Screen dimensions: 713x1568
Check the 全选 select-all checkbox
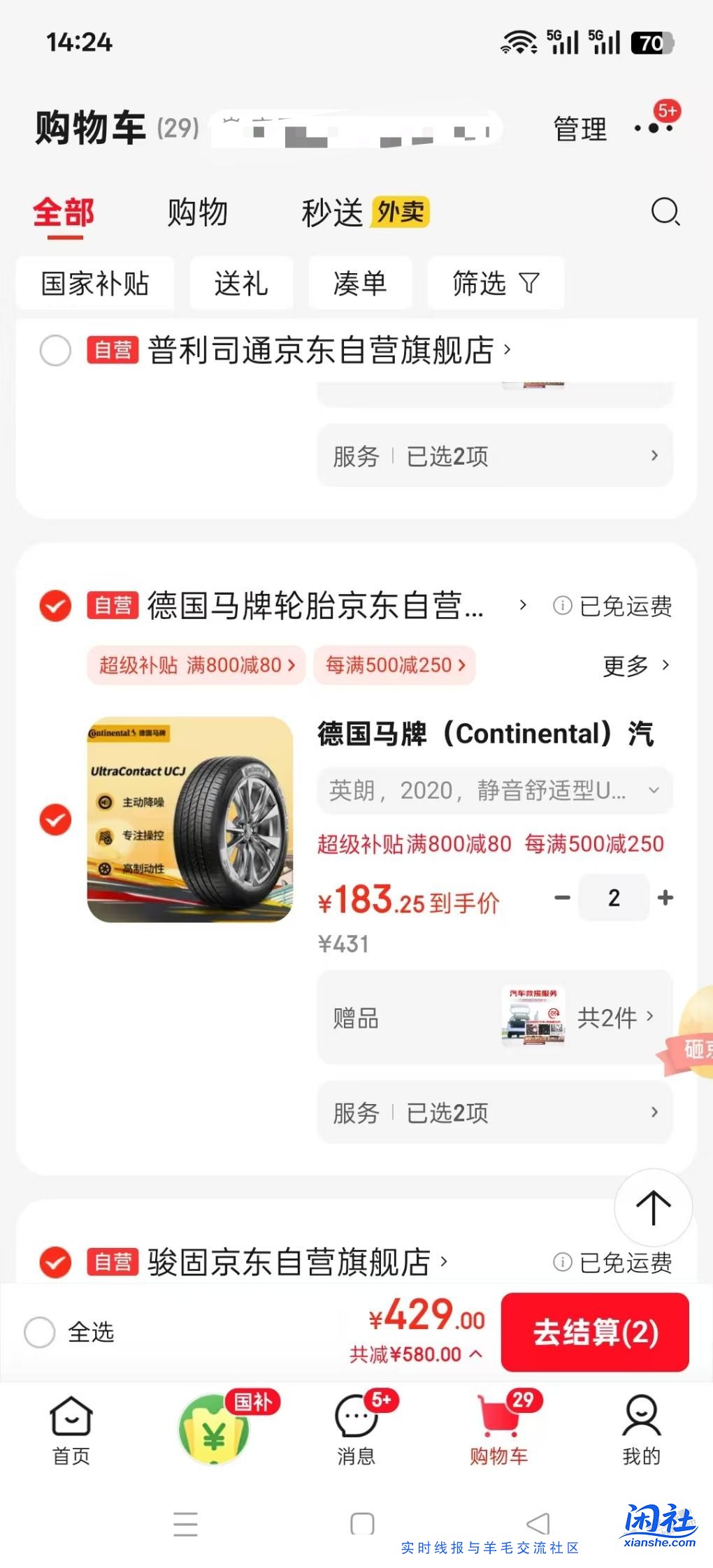[40, 1333]
